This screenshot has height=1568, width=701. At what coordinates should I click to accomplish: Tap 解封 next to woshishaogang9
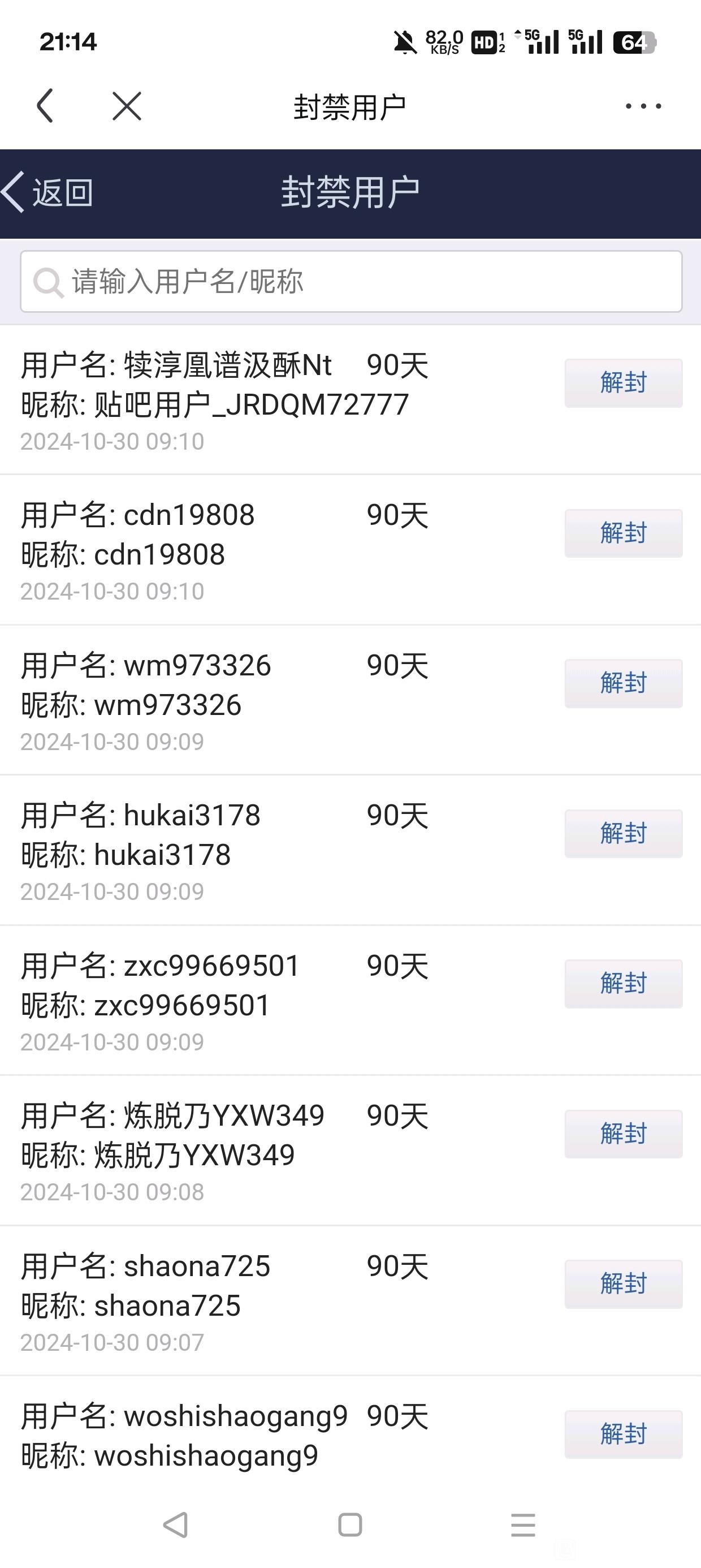pos(623,1434)
